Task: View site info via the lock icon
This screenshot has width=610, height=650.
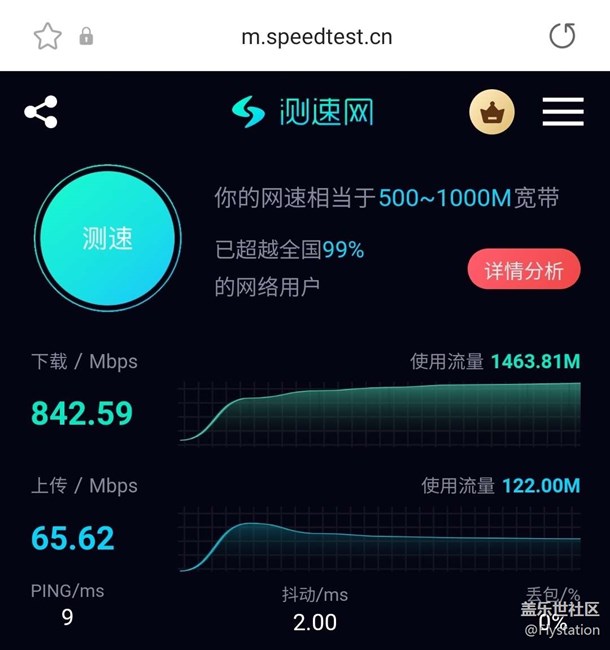Action: [86, 36]
